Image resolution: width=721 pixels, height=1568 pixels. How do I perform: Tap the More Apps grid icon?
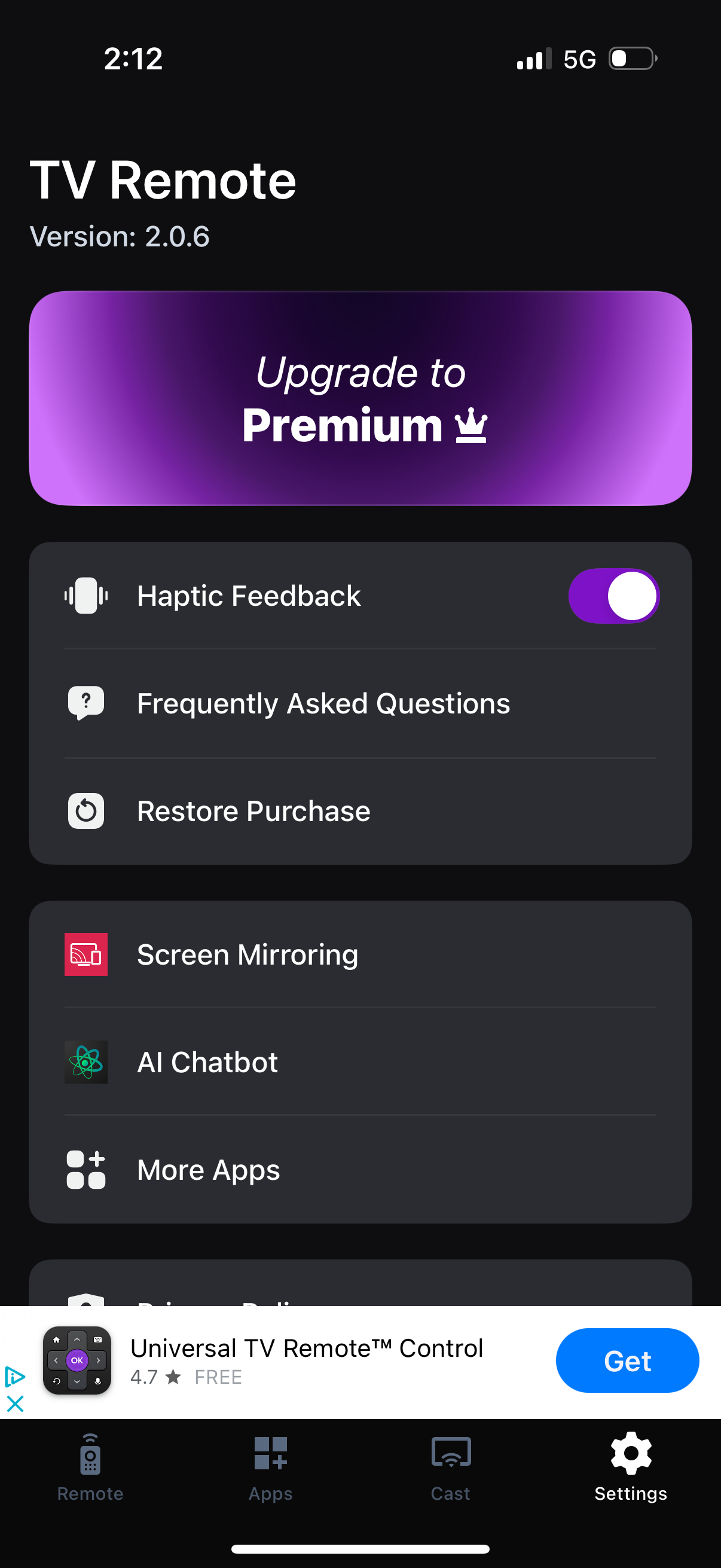pos(85,1169)
